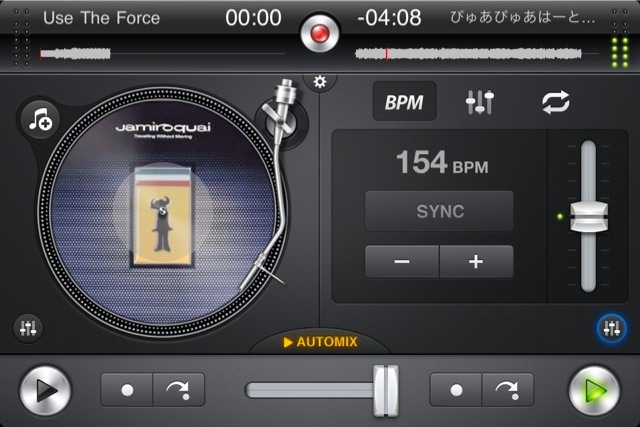The width and height of the screenshot is (640, 427).
Task: Tap the SYNC button
Action: pyautogui.click(x=439, y=212)
